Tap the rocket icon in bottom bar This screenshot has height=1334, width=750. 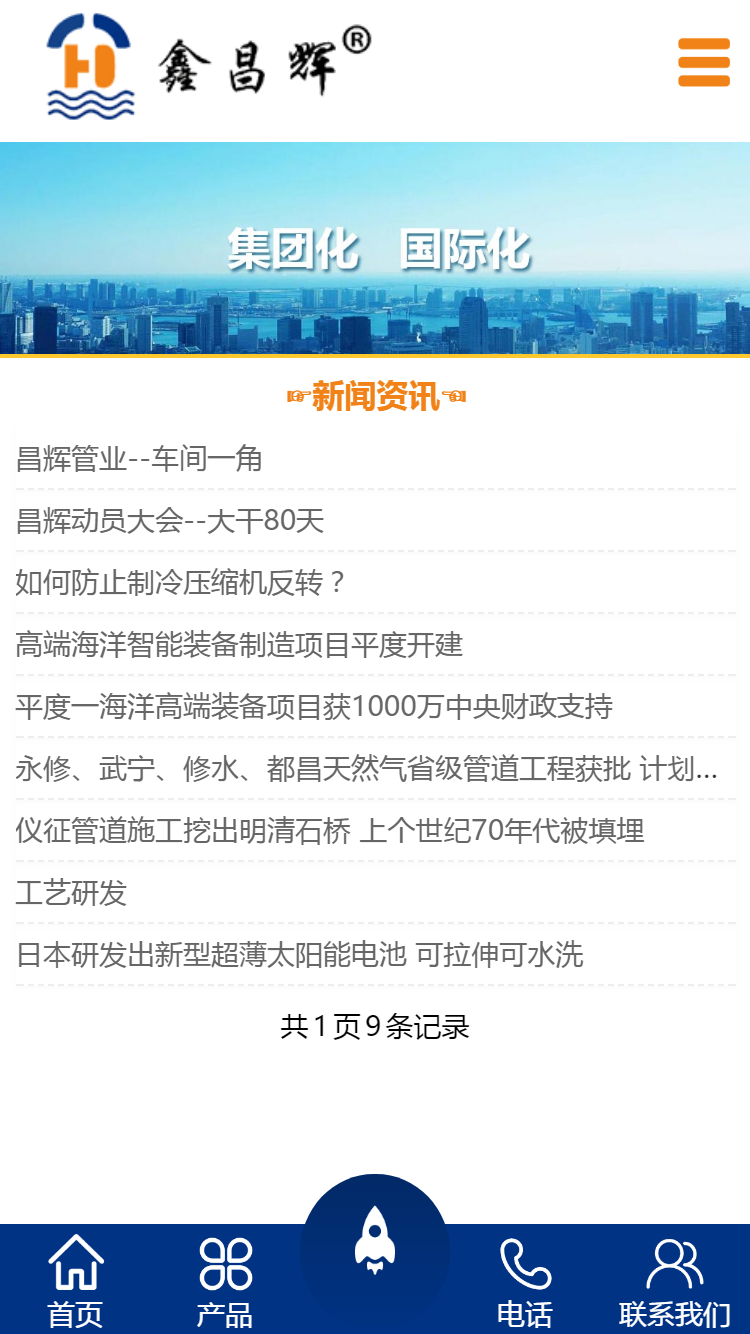click(375, 1243)
